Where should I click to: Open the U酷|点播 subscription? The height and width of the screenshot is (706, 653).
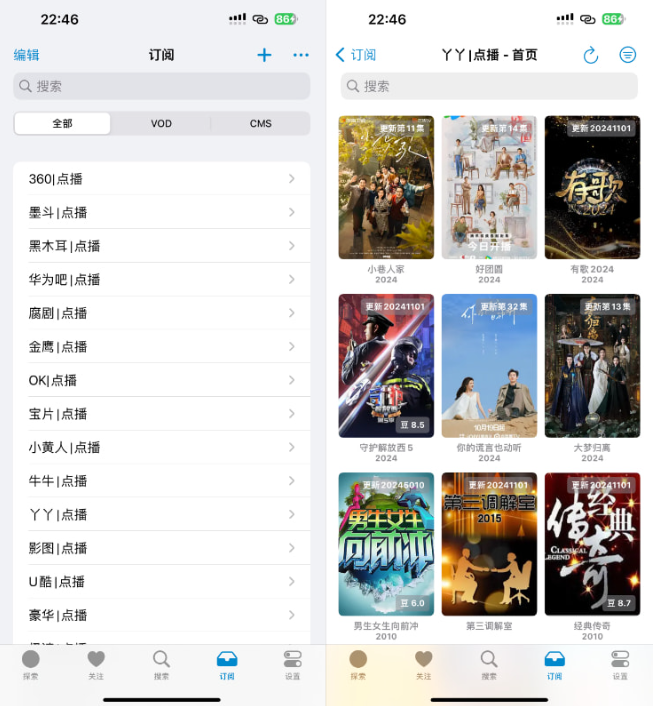coord(161,581)
